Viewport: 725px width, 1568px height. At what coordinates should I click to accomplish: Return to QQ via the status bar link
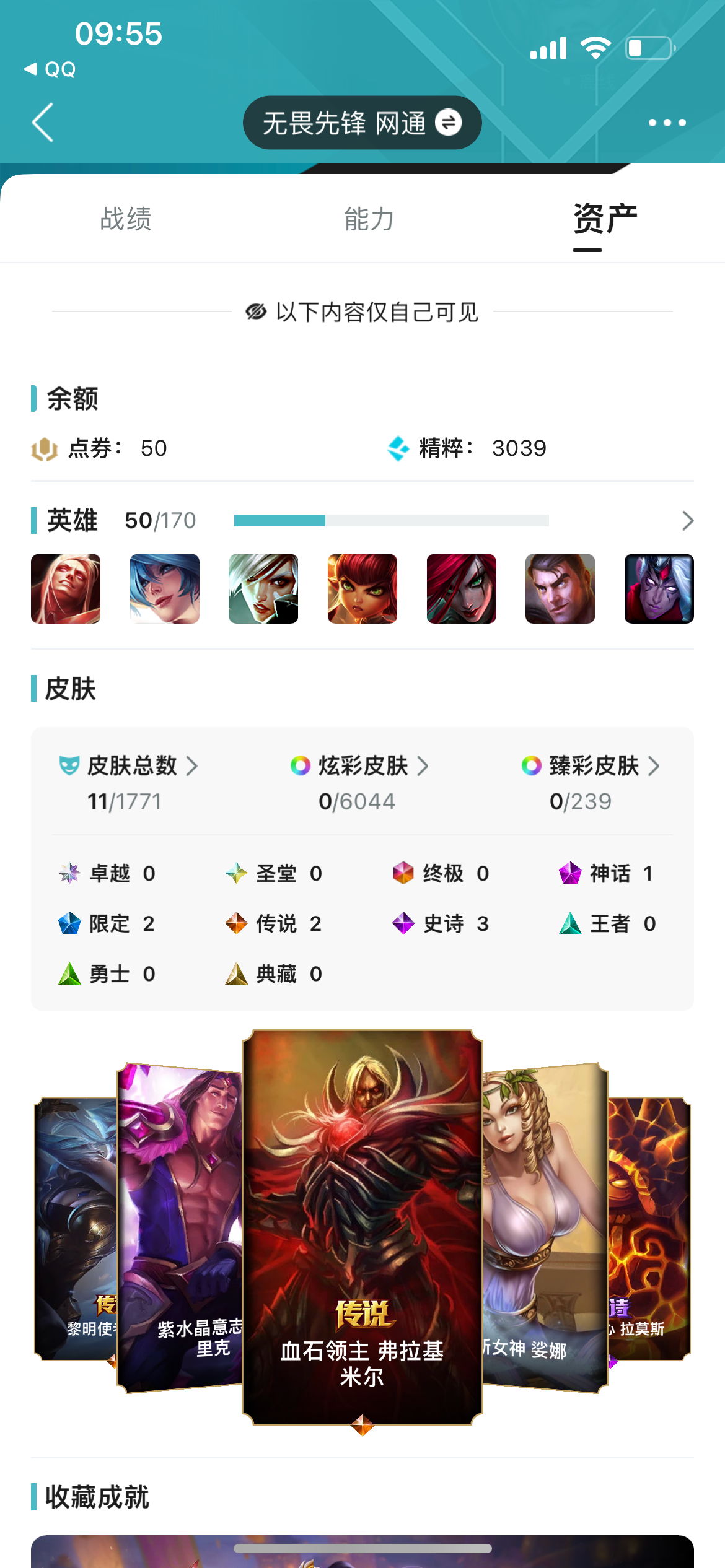[x=51, y=69]
